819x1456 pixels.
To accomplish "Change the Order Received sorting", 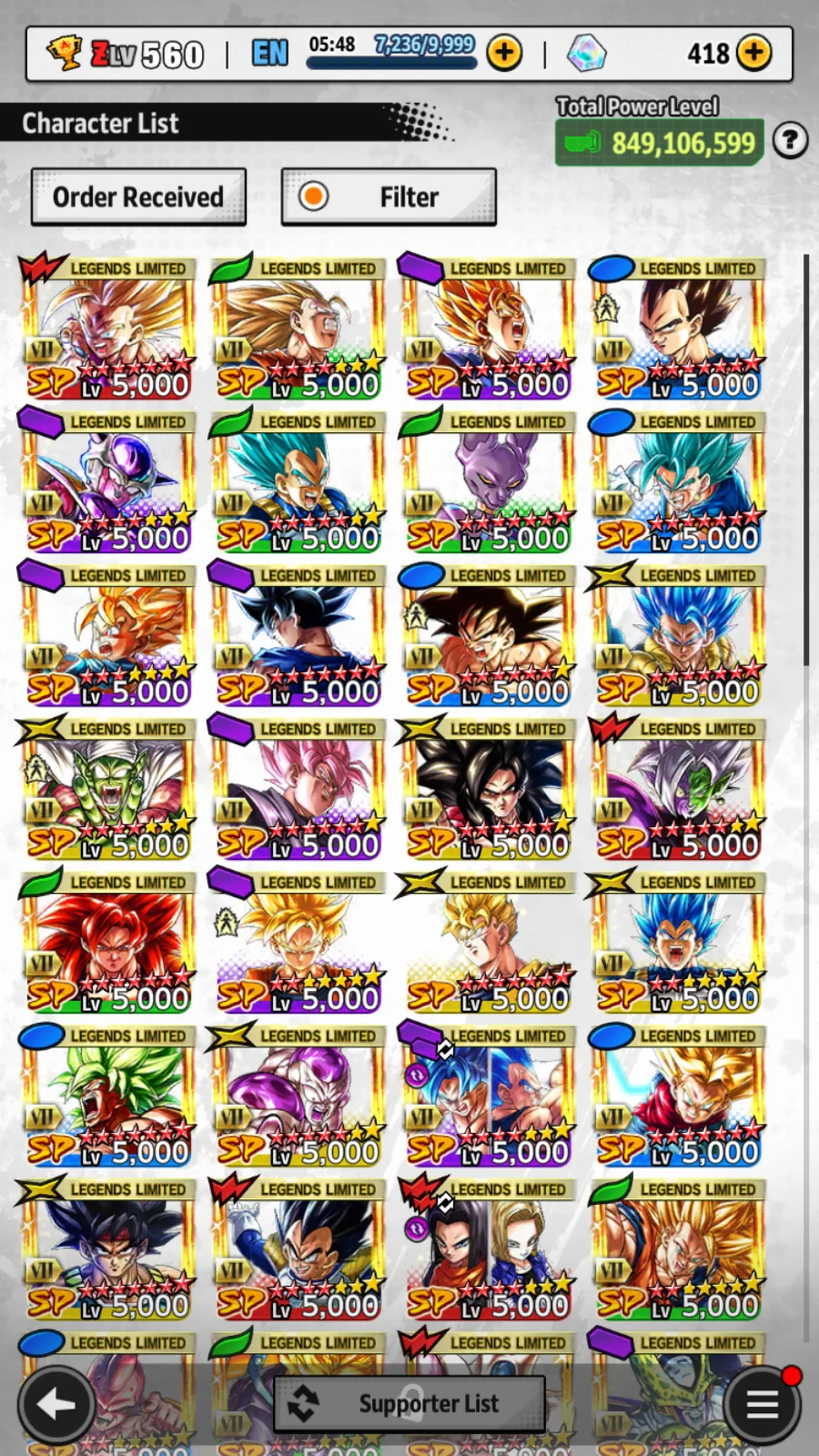I will tap(138, 197).
